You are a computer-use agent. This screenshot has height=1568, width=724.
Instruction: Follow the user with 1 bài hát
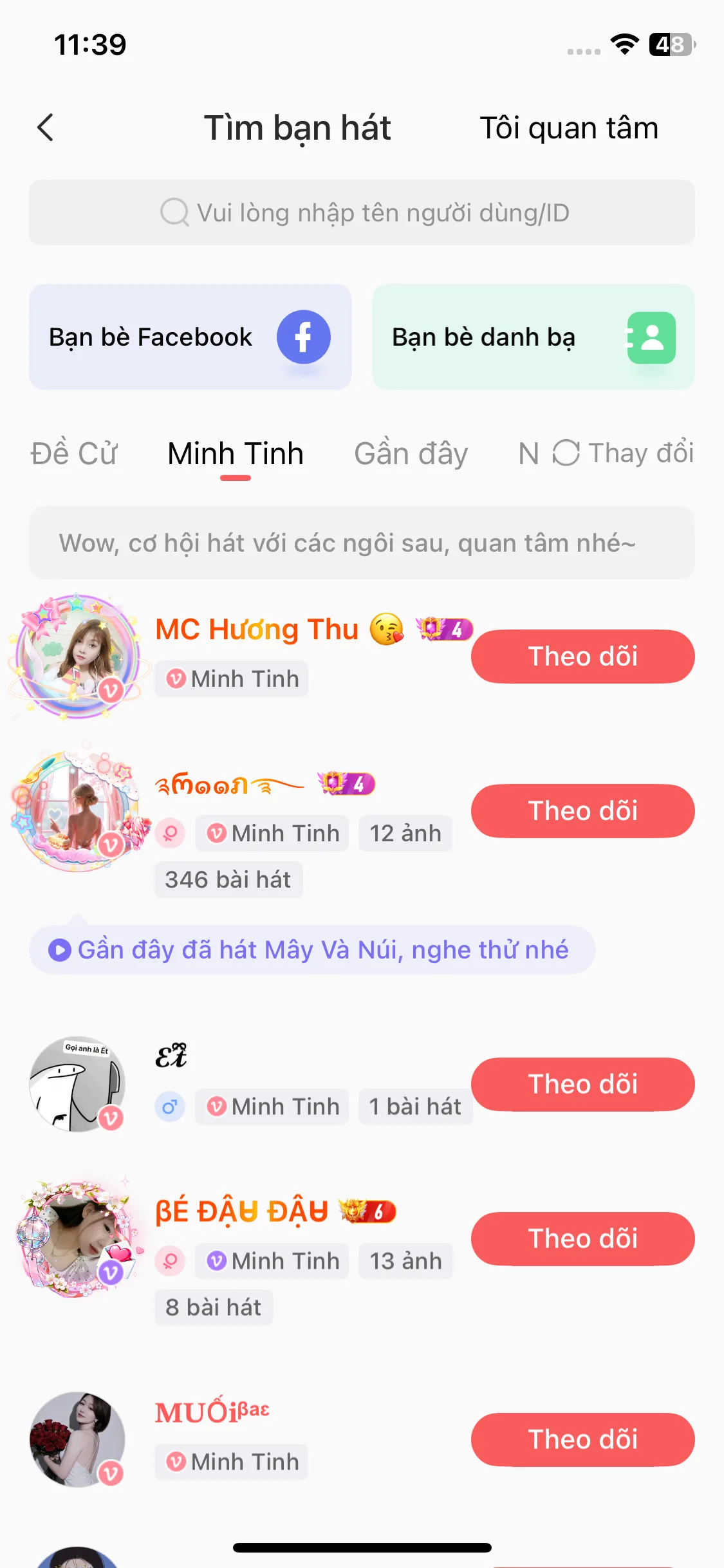click(x=582, y=1084)
